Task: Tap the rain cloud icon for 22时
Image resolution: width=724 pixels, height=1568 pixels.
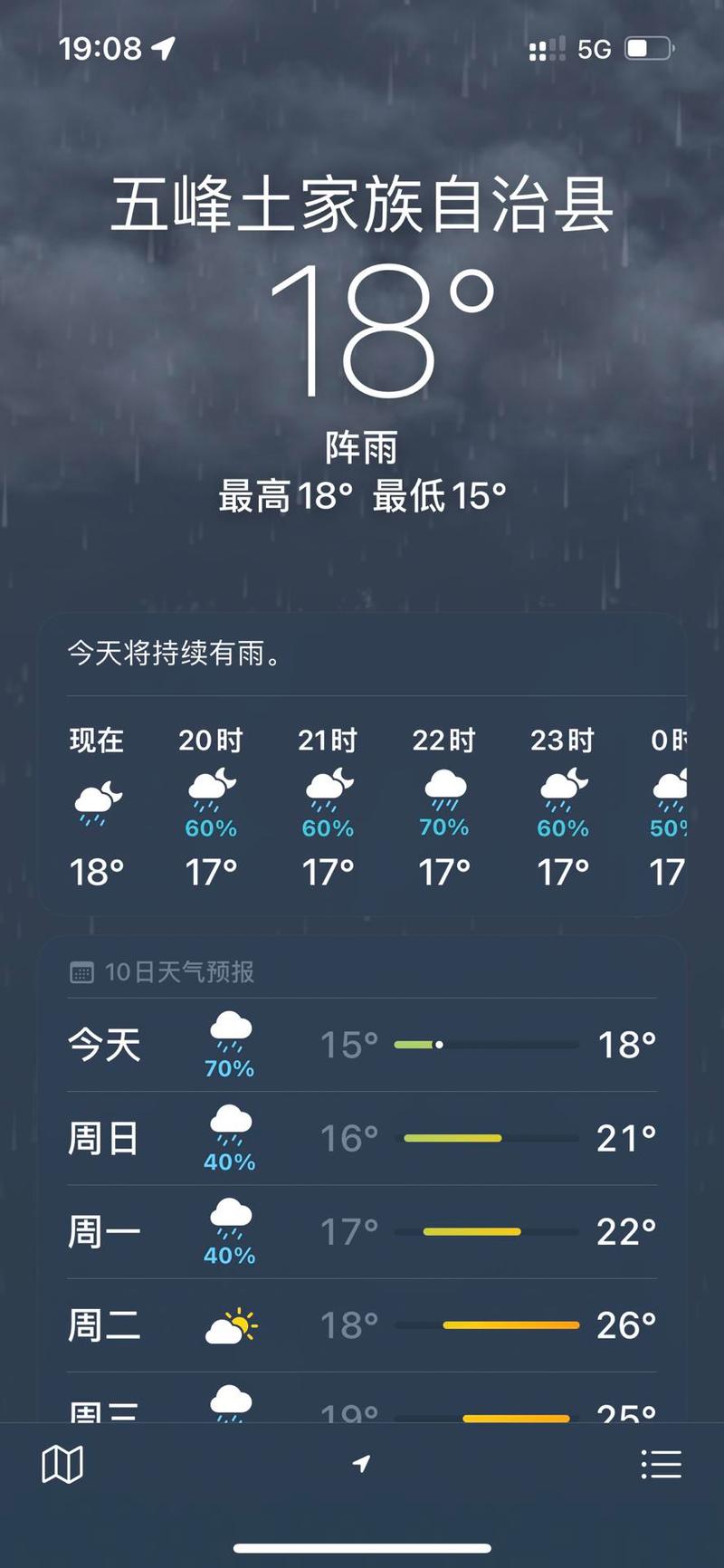Action: [443, 792]
